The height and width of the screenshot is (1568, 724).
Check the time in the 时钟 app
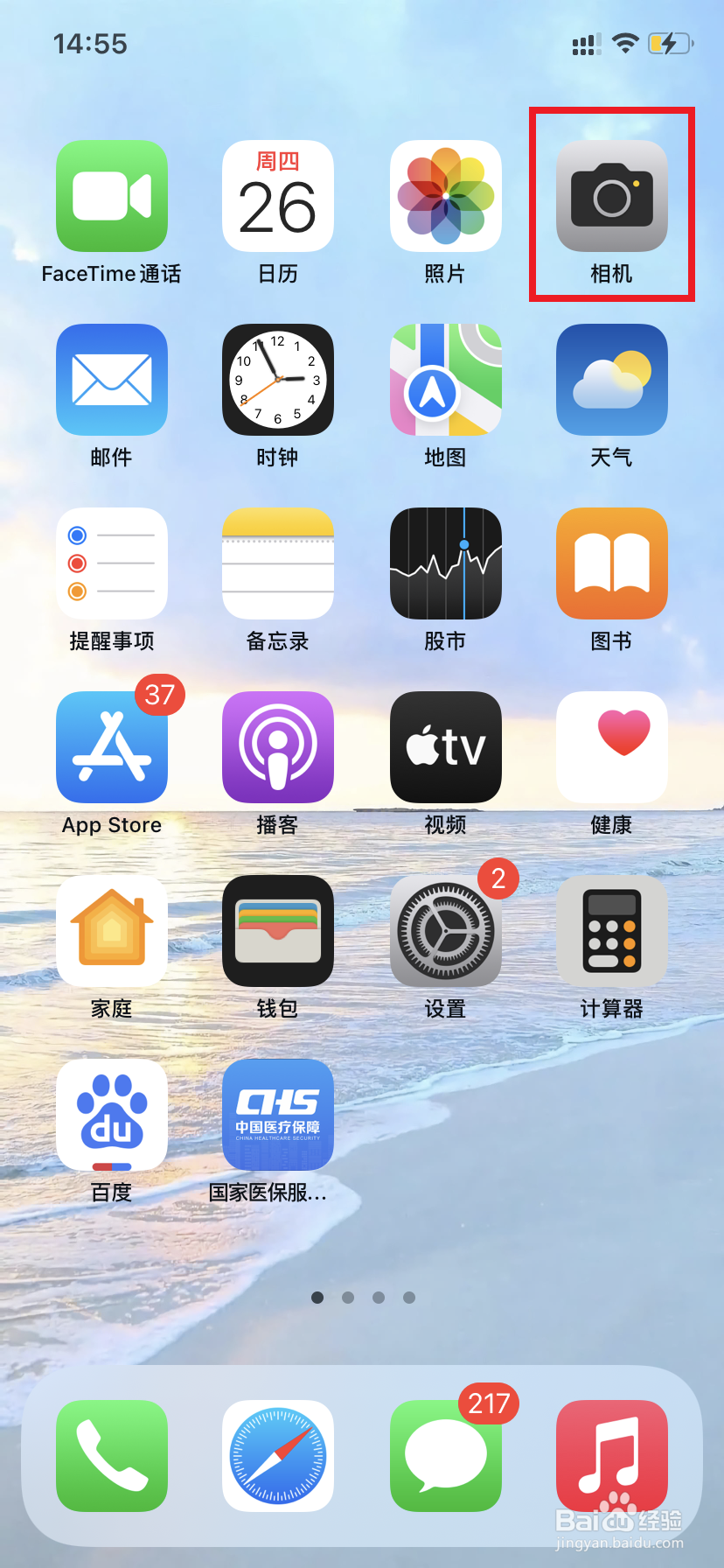click(277, 380)
